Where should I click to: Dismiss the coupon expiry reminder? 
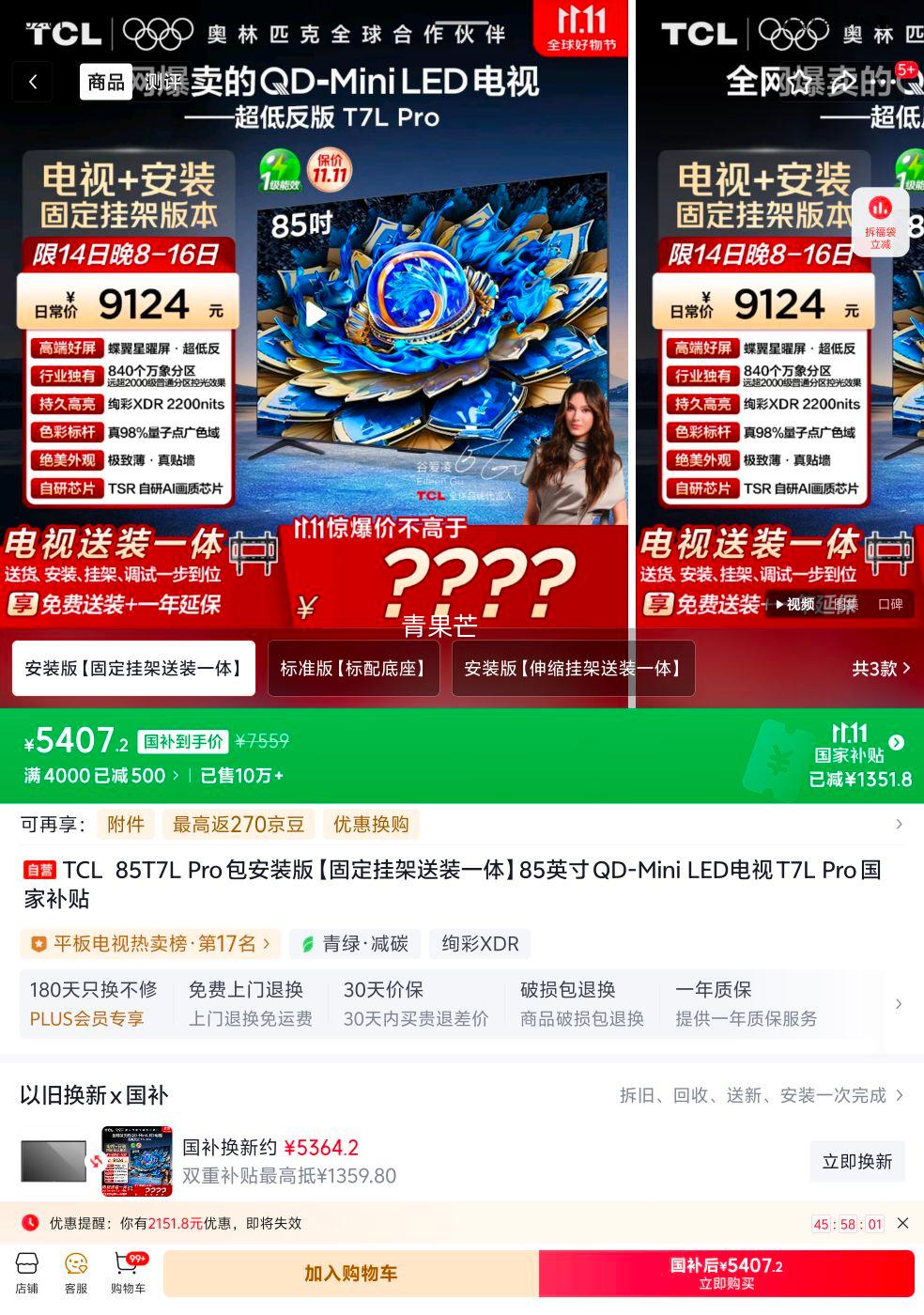902,1223
